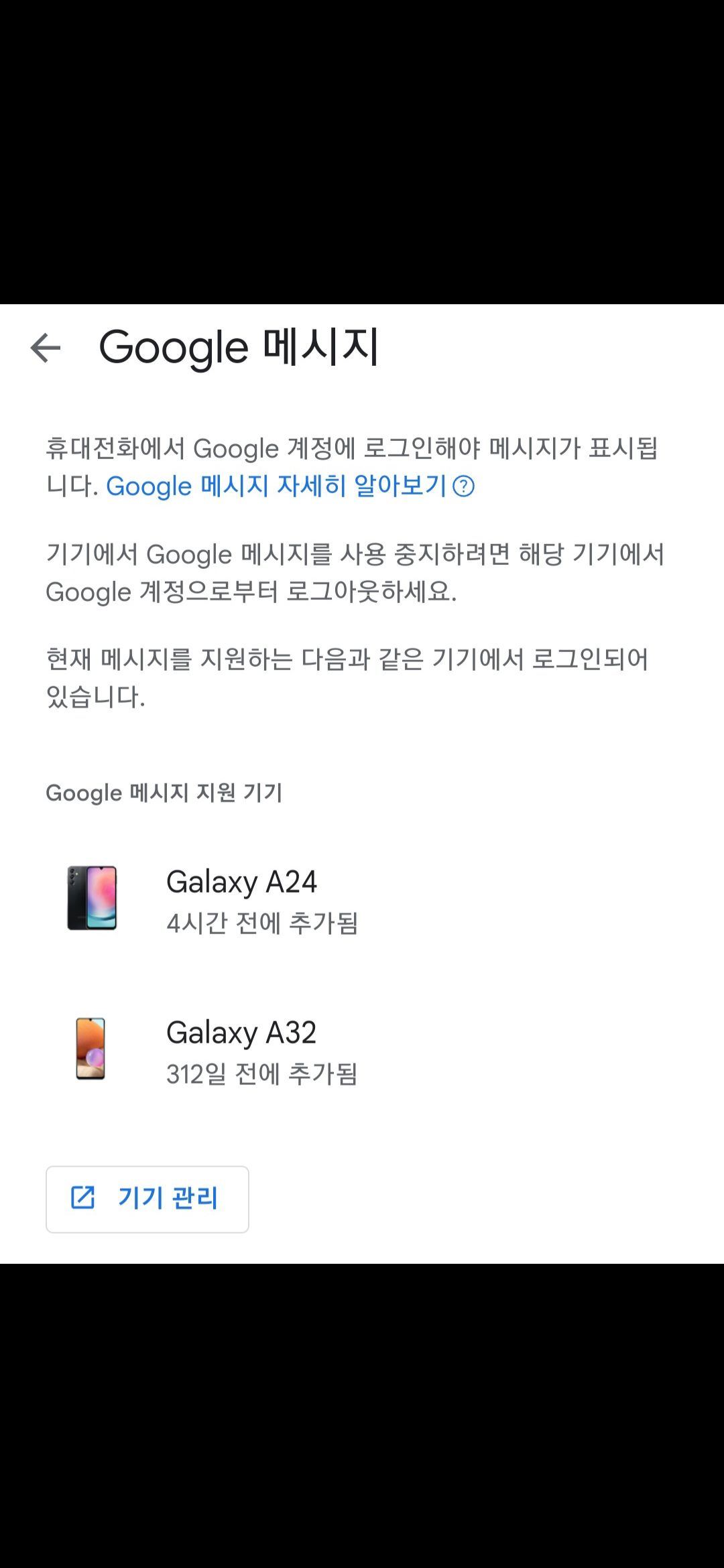Tap 4시간 전에 추가됨 under Galaxy A24

click(x=263, y=923)
